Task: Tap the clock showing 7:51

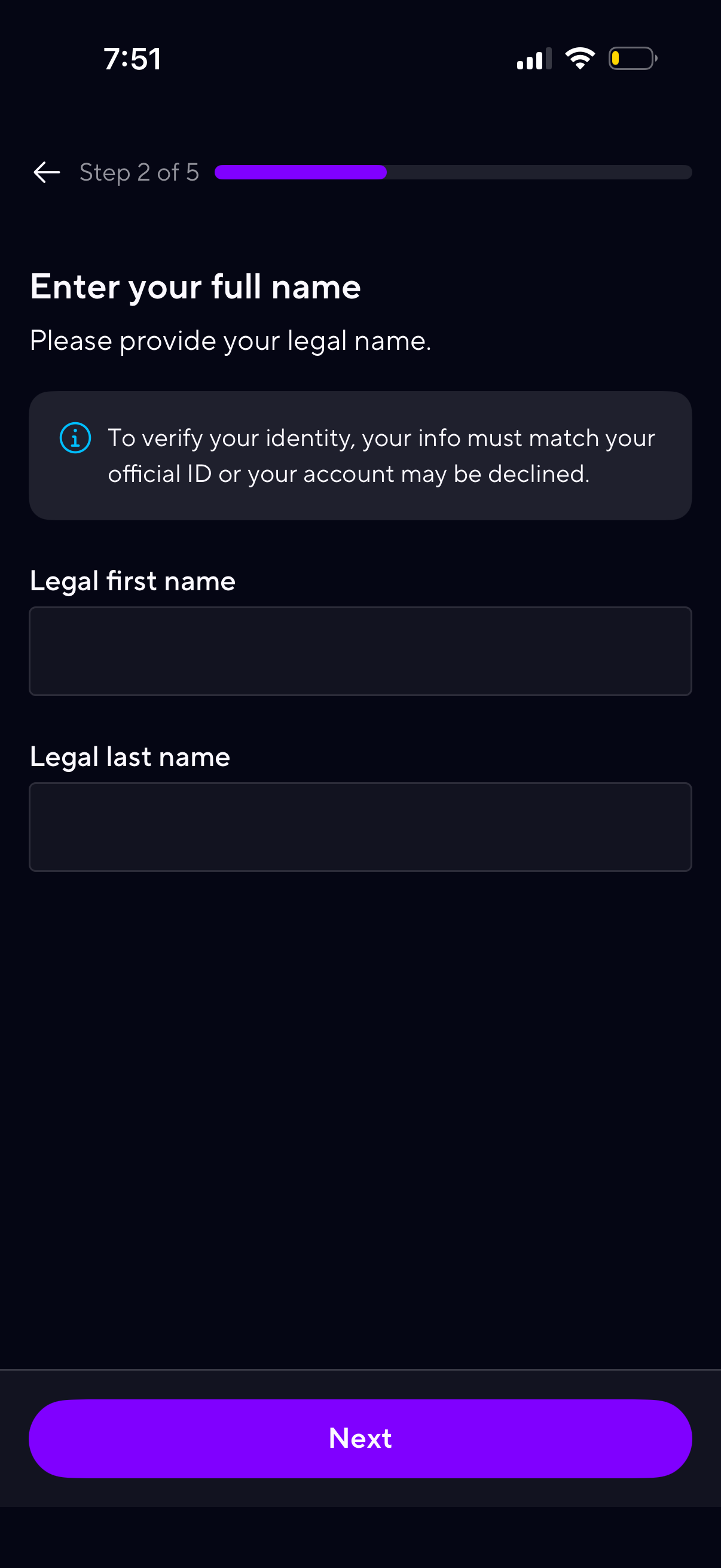Action: [x=133, y=59]
